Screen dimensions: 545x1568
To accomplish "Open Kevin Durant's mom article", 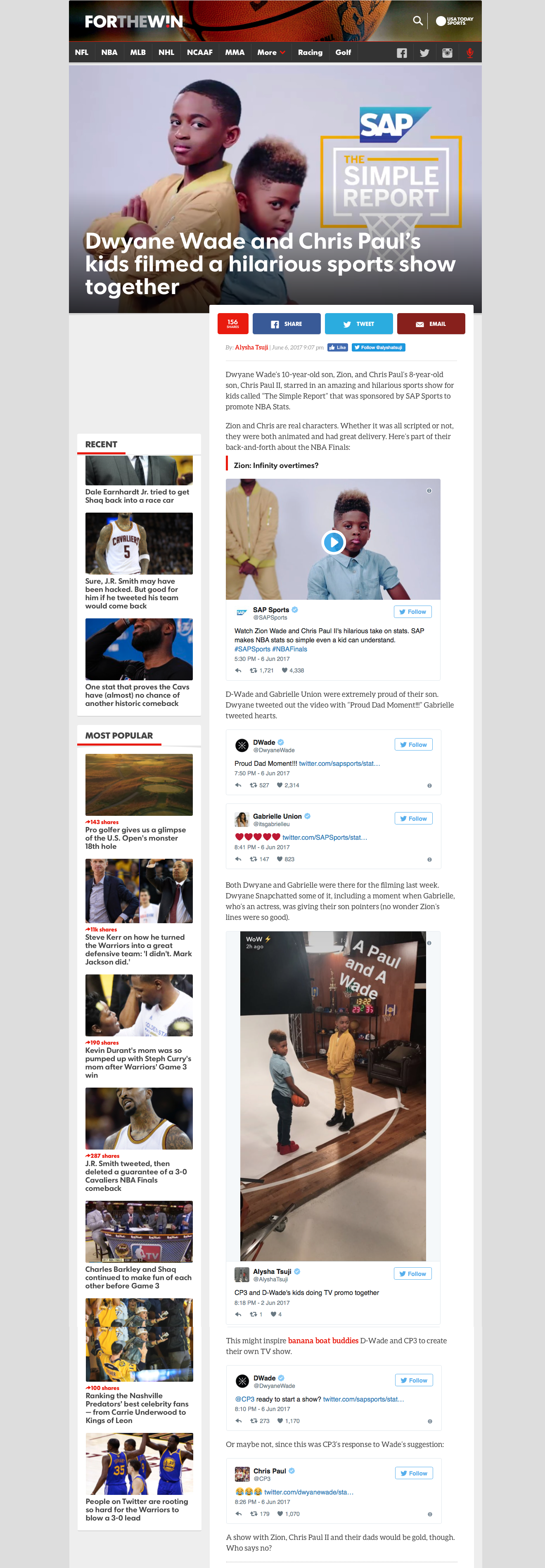I will (x=138, y=1062).
